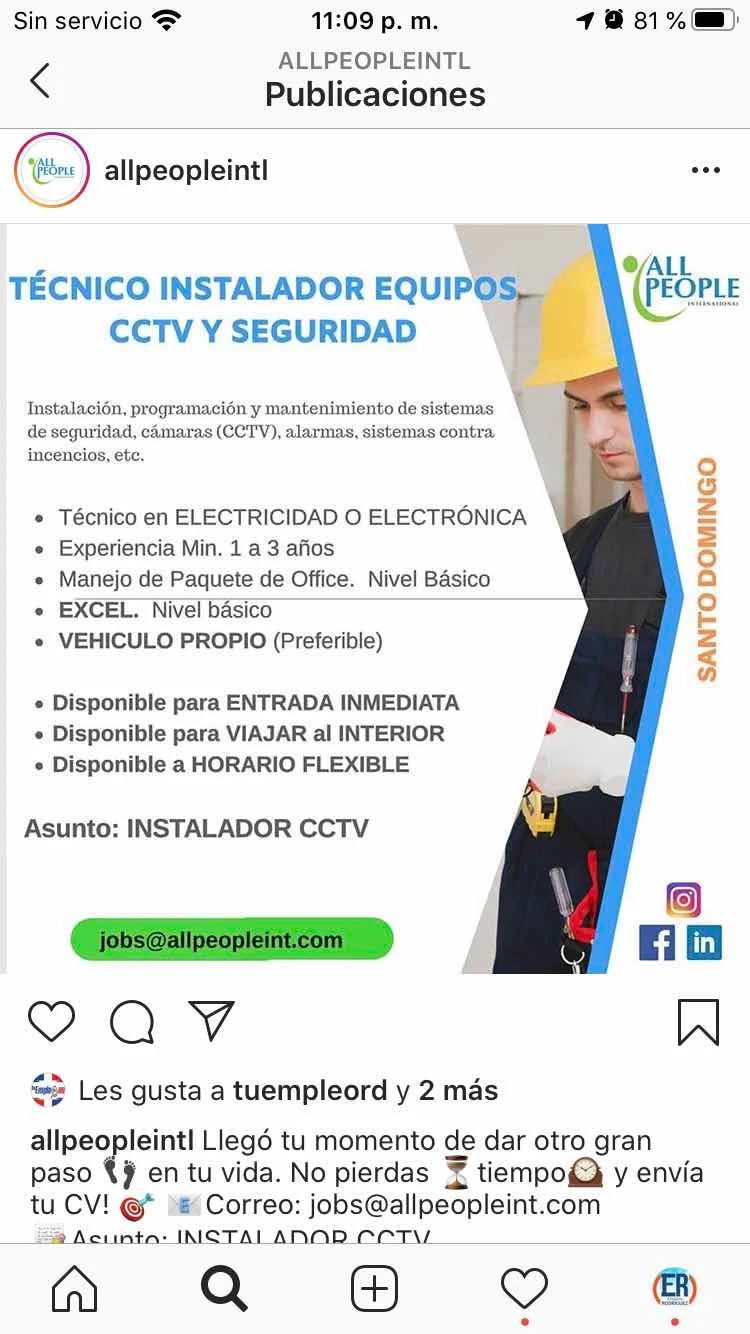The image size is (750, 1334).
Task: Switch to the Home tab
Action: point(75,1289)
